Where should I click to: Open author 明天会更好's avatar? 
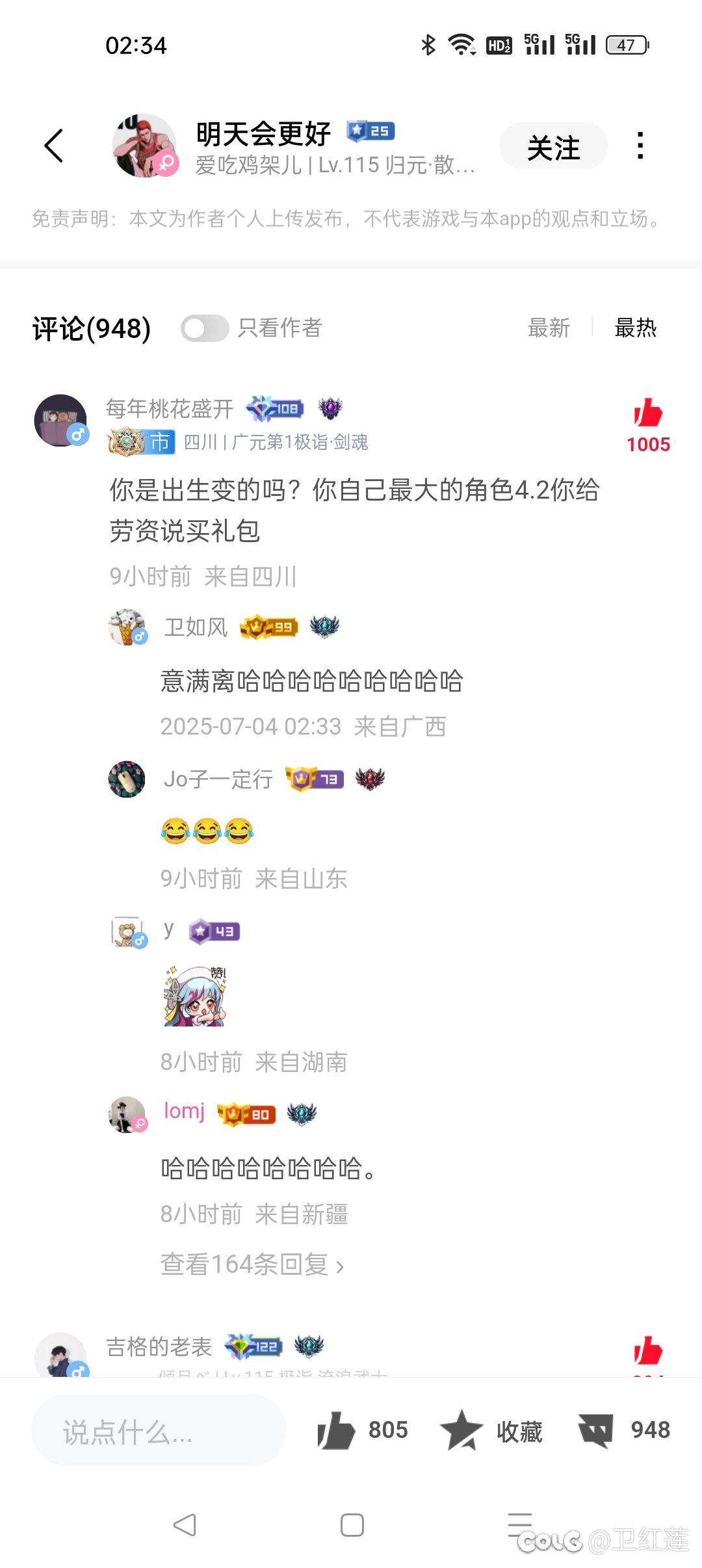click(x=144, y=145)
